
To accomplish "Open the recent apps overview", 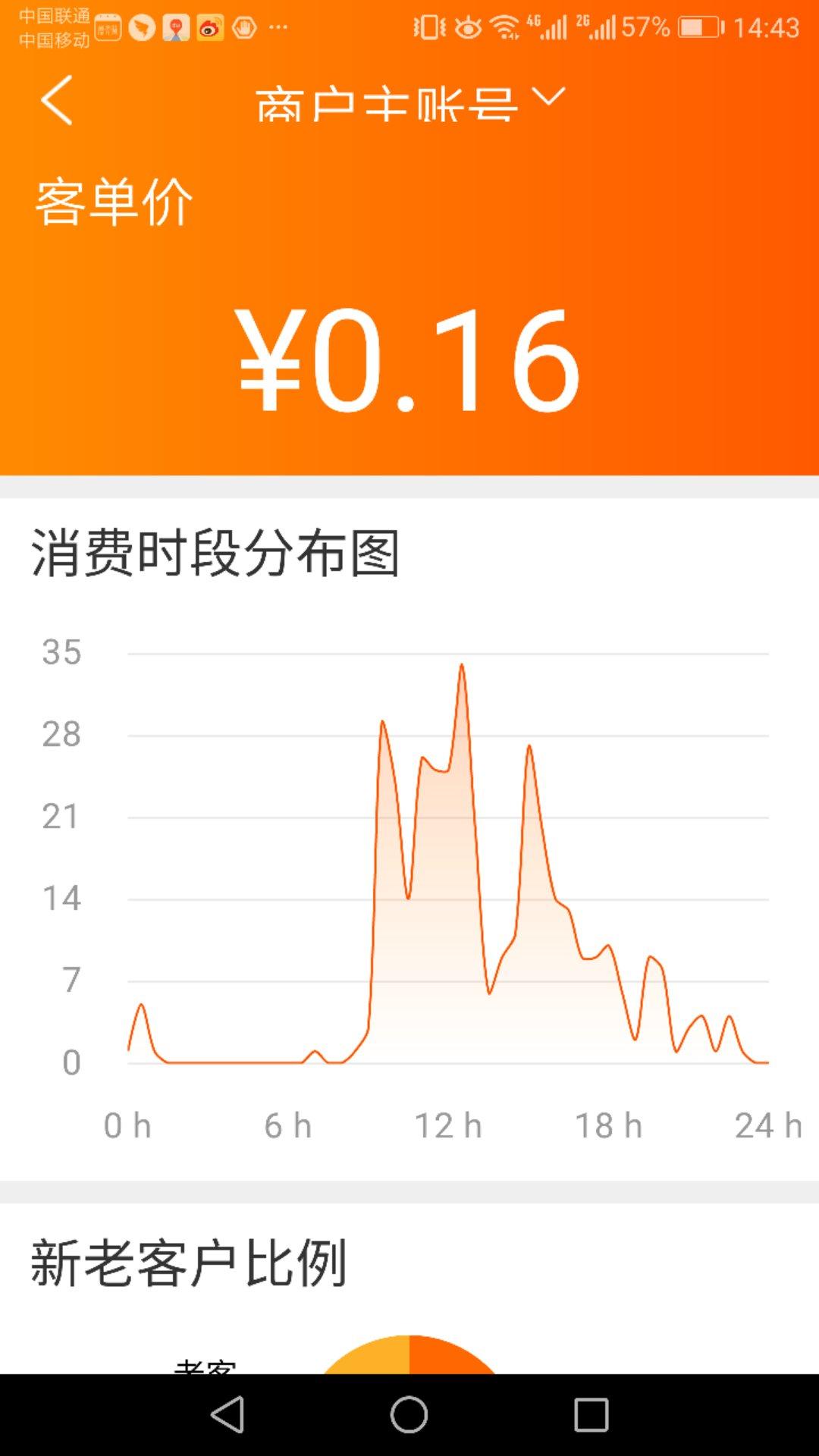I will coord(591,1414).
